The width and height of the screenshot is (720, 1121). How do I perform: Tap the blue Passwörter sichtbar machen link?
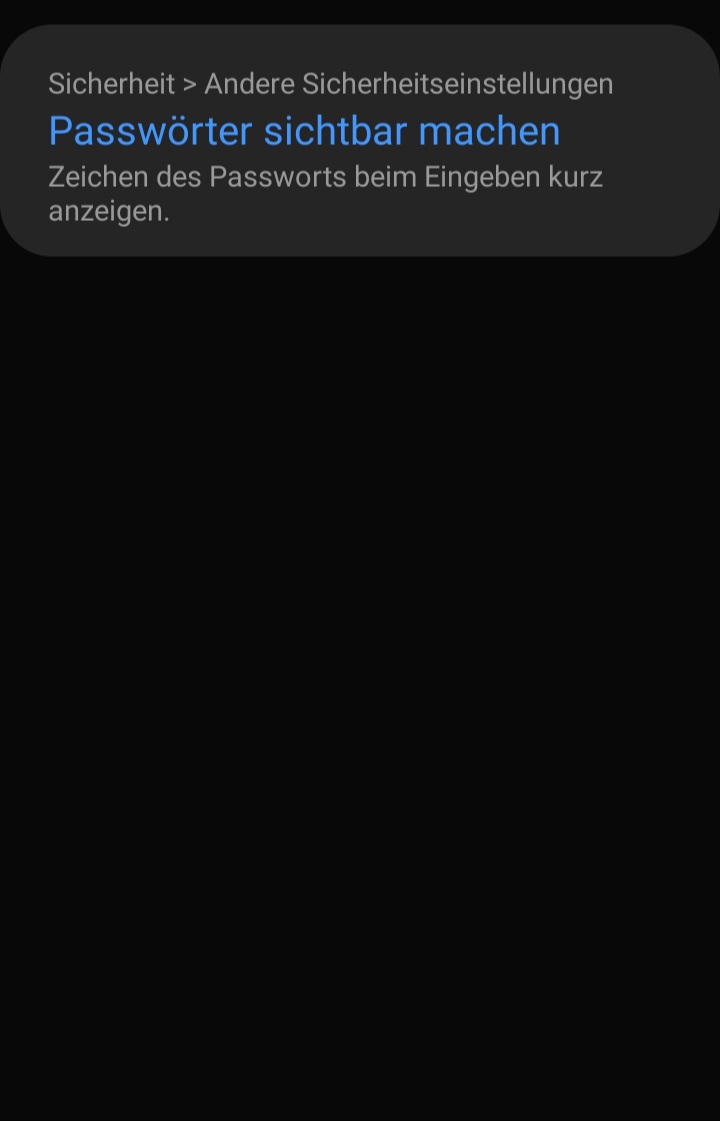tap(304, 130)
